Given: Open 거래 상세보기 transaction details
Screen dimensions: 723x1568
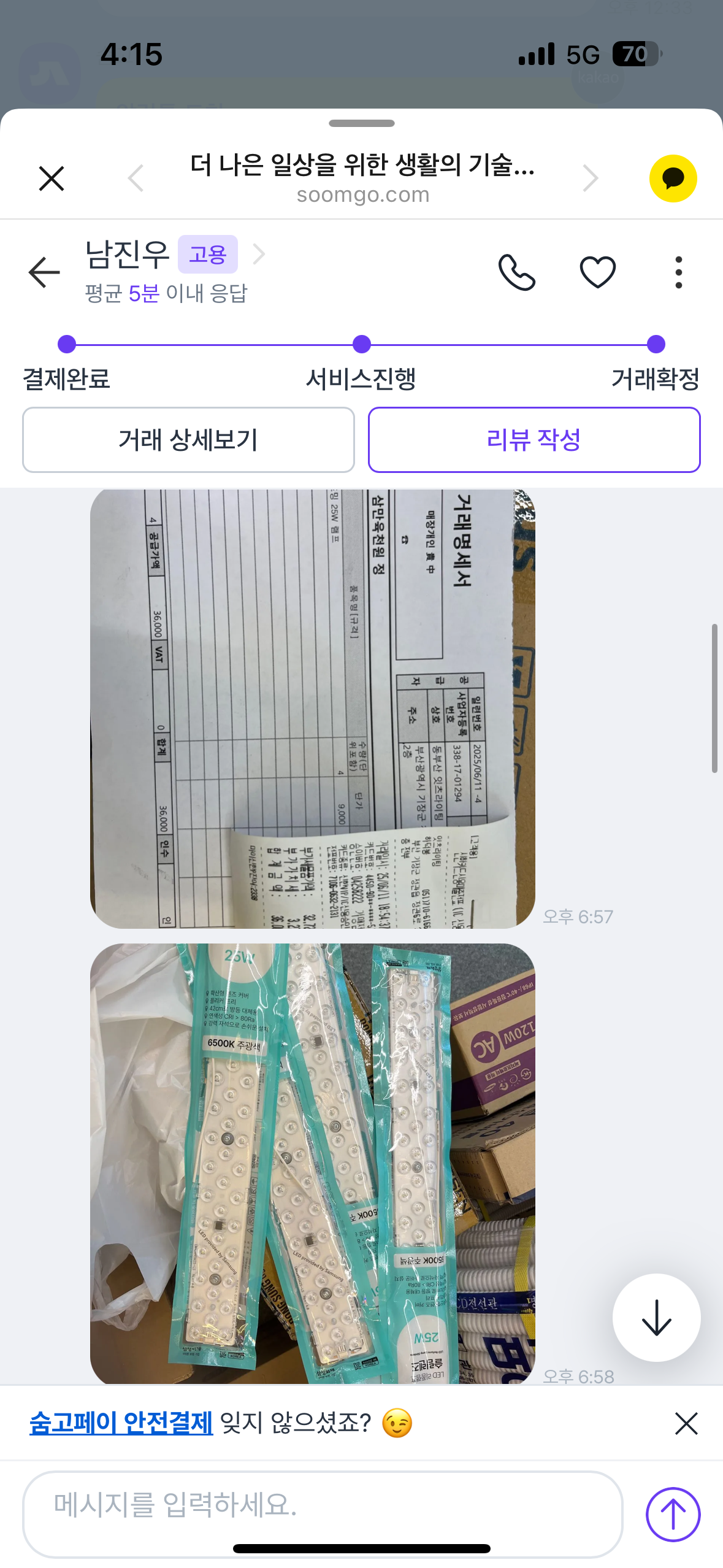Looking at the screenshot, I should (188, 440).
